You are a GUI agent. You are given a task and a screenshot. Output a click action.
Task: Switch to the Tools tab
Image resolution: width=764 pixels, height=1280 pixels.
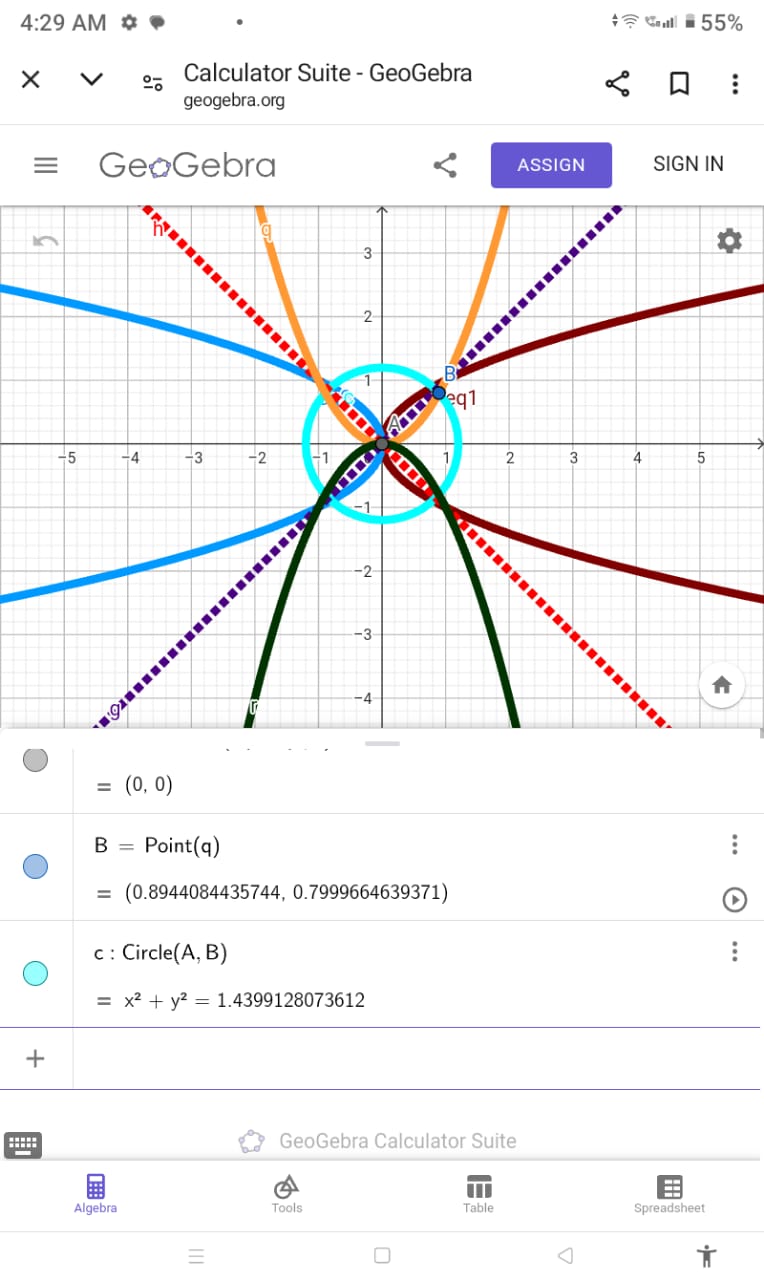click(287, 1193)
